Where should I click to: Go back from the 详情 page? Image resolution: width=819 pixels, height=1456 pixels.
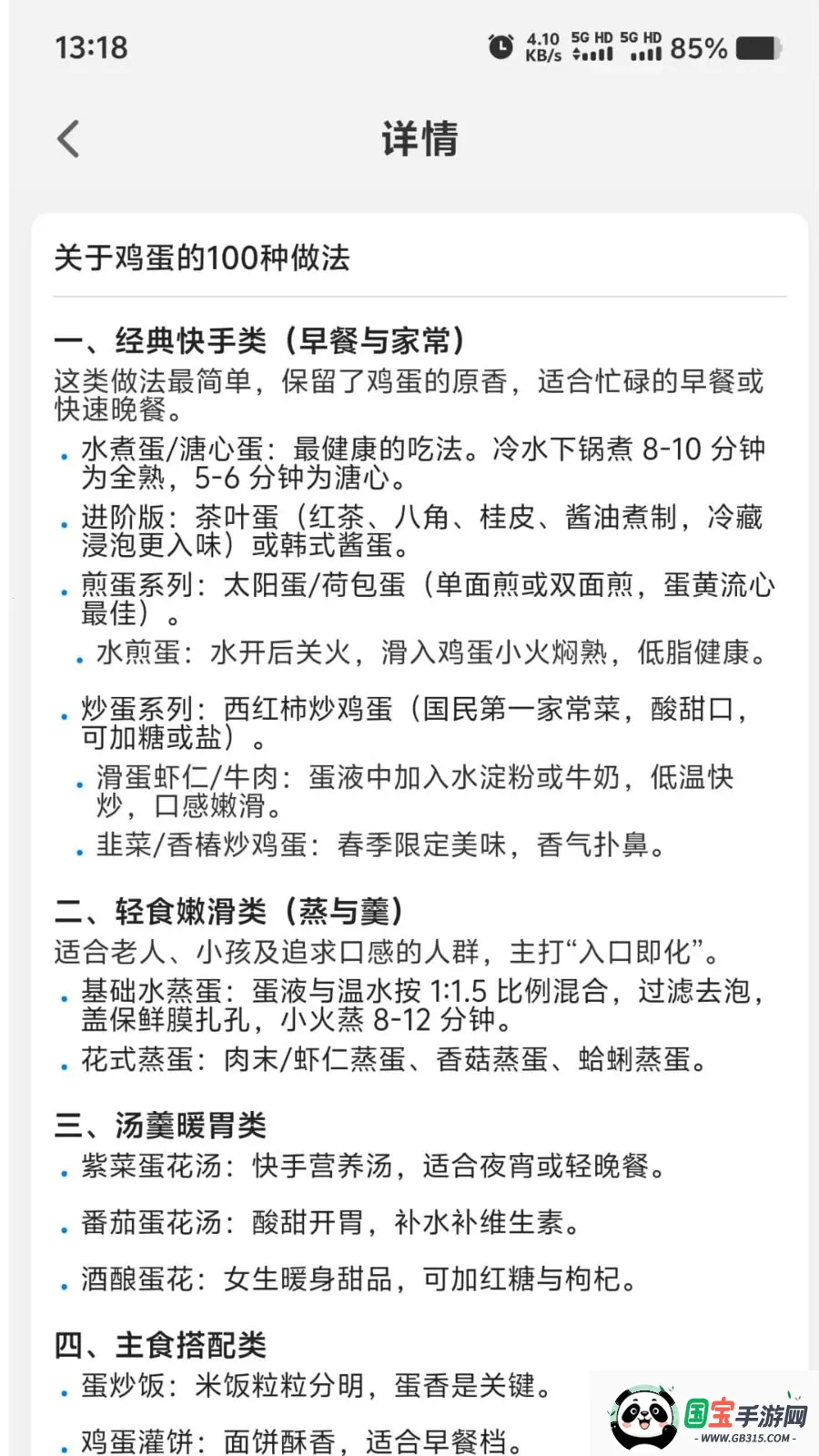click(68, 139)
